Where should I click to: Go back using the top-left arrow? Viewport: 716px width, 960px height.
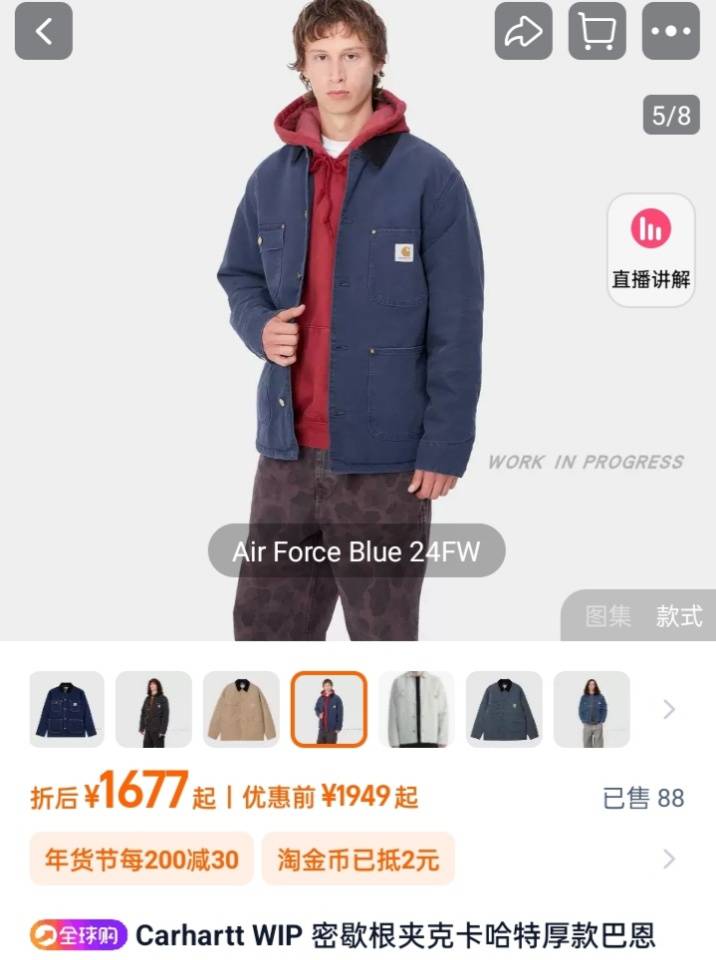(x=43, y=31)
